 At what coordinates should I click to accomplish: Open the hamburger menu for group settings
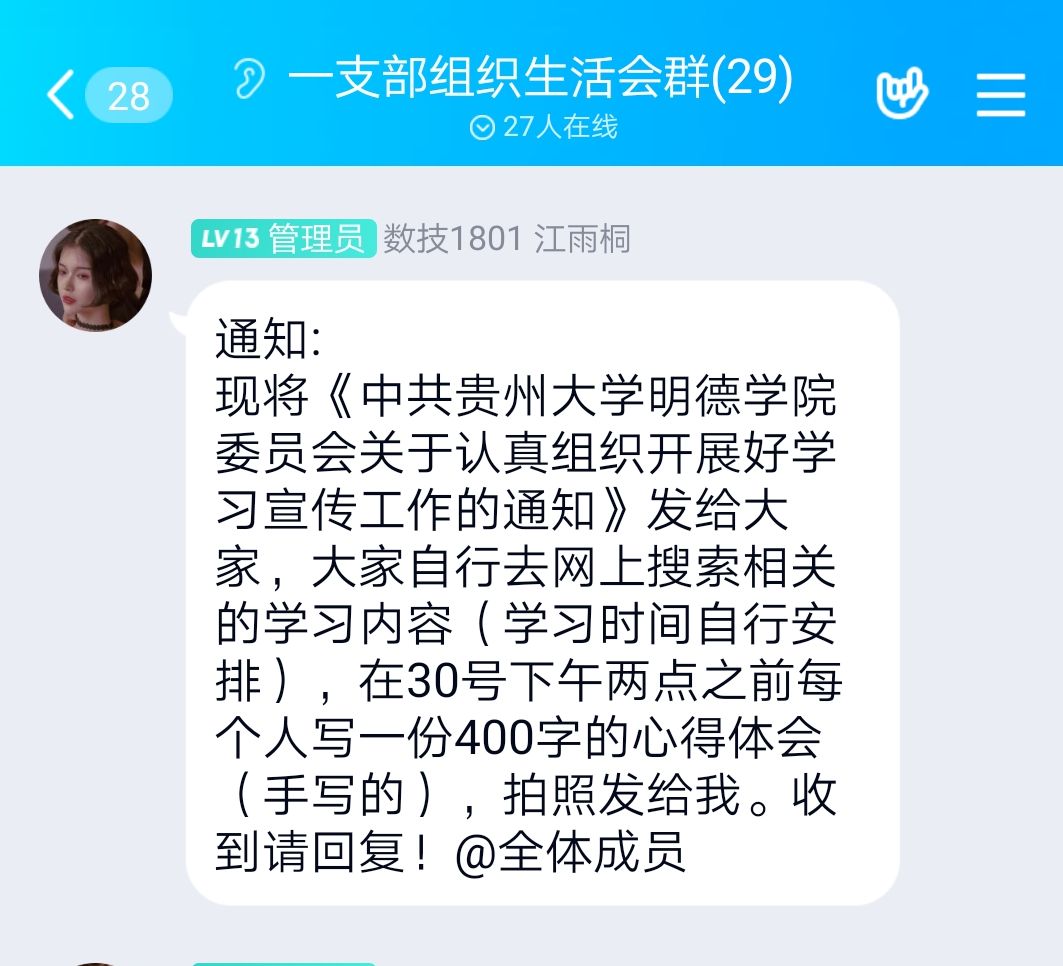[x=1000, y=95]
